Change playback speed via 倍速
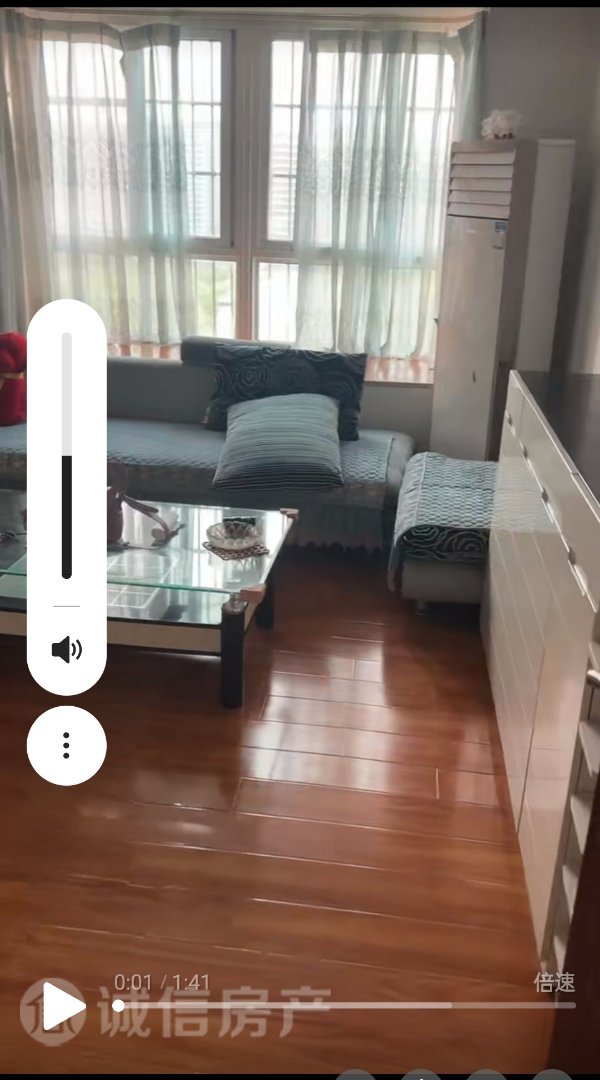 pos(554,982)
